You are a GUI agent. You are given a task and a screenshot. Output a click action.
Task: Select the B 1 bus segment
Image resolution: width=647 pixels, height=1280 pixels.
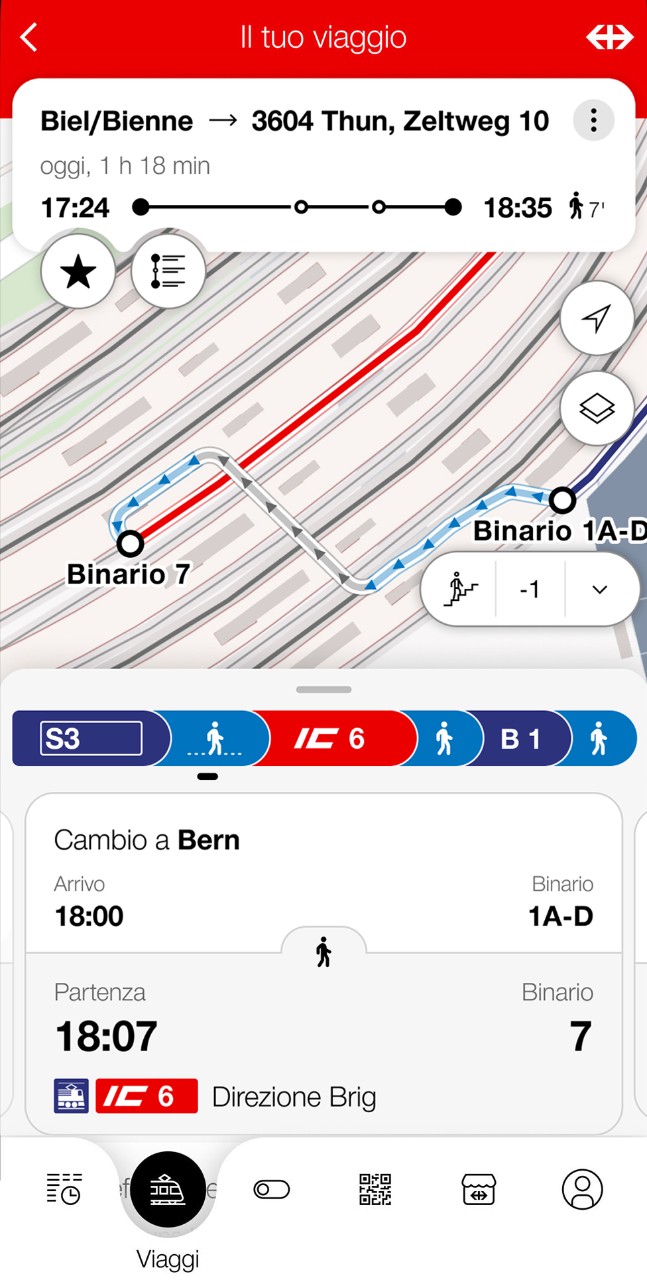click(520, 739)
